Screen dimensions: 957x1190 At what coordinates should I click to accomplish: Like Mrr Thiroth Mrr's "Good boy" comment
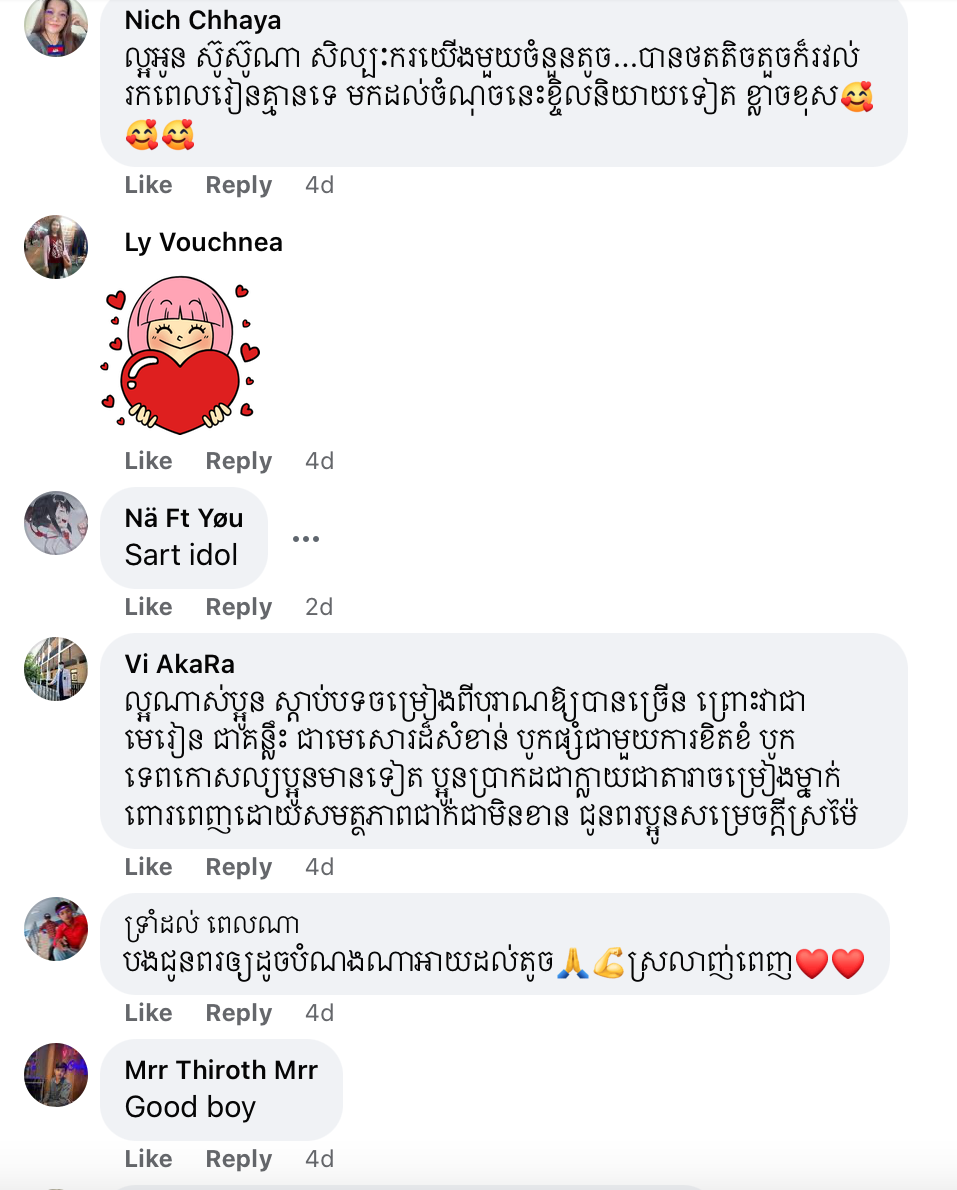[x=148, y=1159]
